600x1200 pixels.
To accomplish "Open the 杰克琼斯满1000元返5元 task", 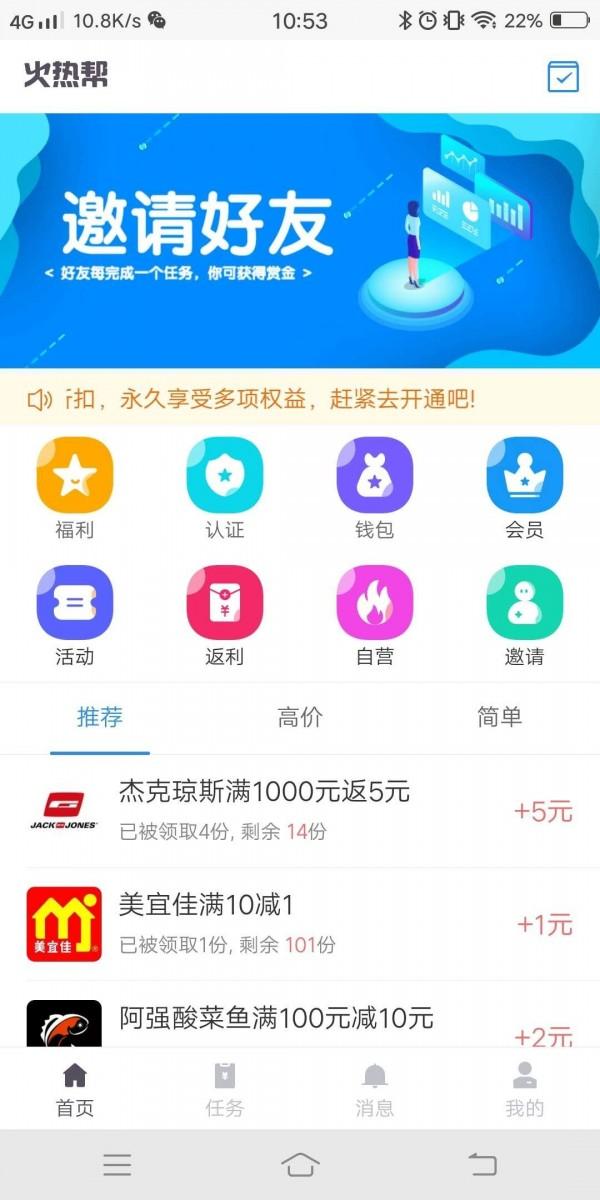I will (300, 811).
